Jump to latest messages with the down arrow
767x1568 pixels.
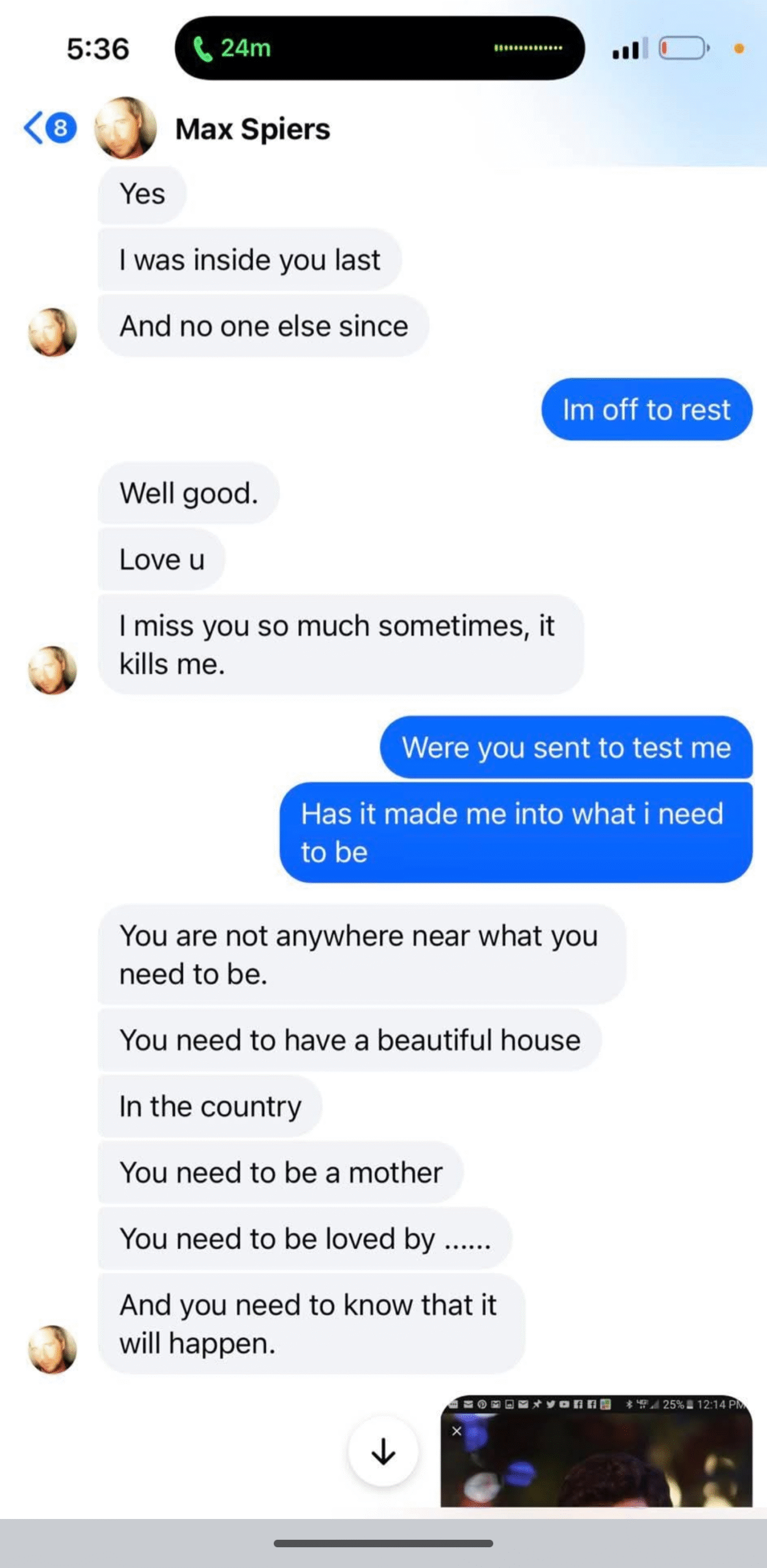click(383, 1451)
